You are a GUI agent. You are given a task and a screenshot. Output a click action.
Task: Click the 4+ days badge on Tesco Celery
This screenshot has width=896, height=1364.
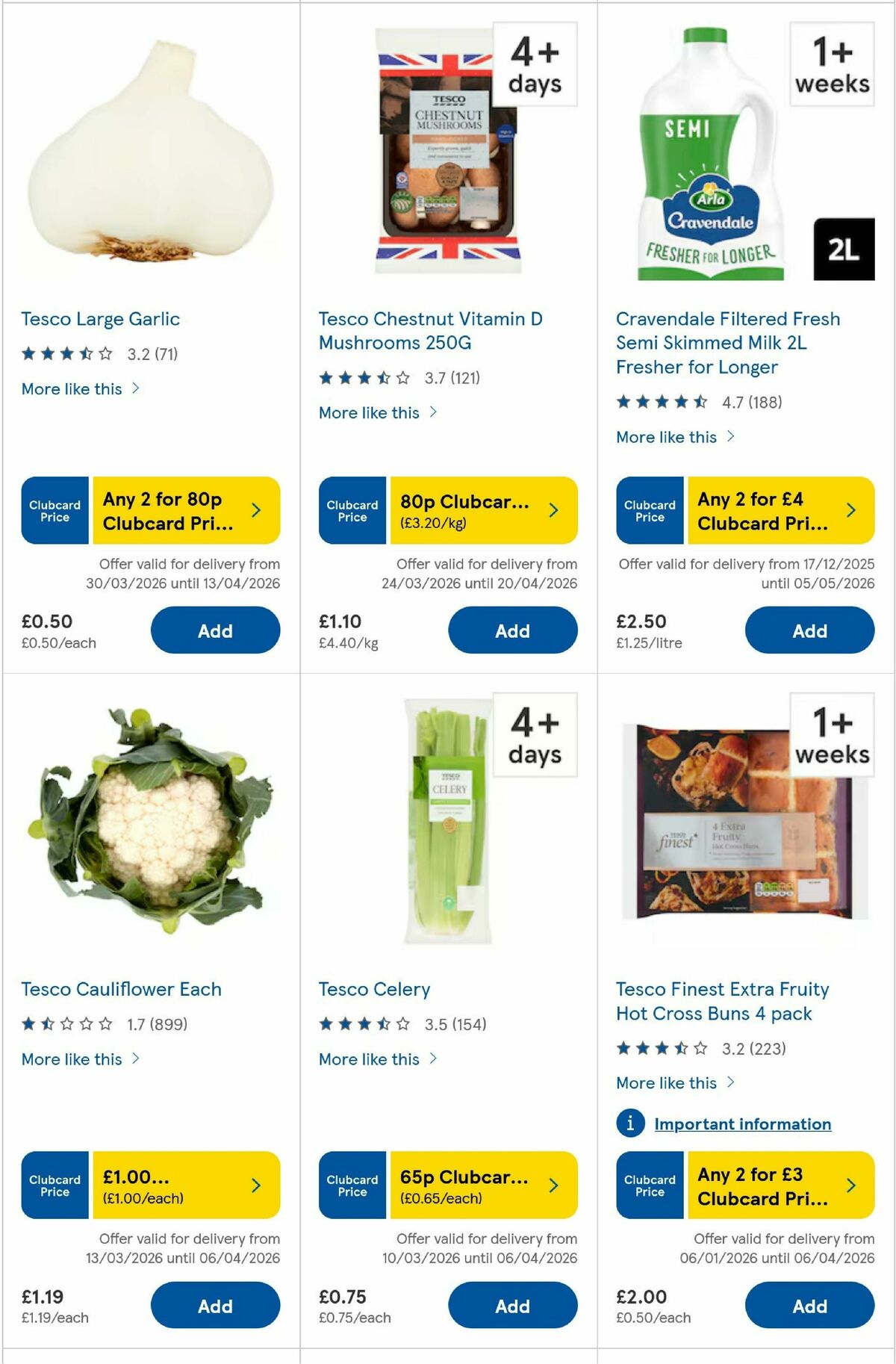[535, 734]
